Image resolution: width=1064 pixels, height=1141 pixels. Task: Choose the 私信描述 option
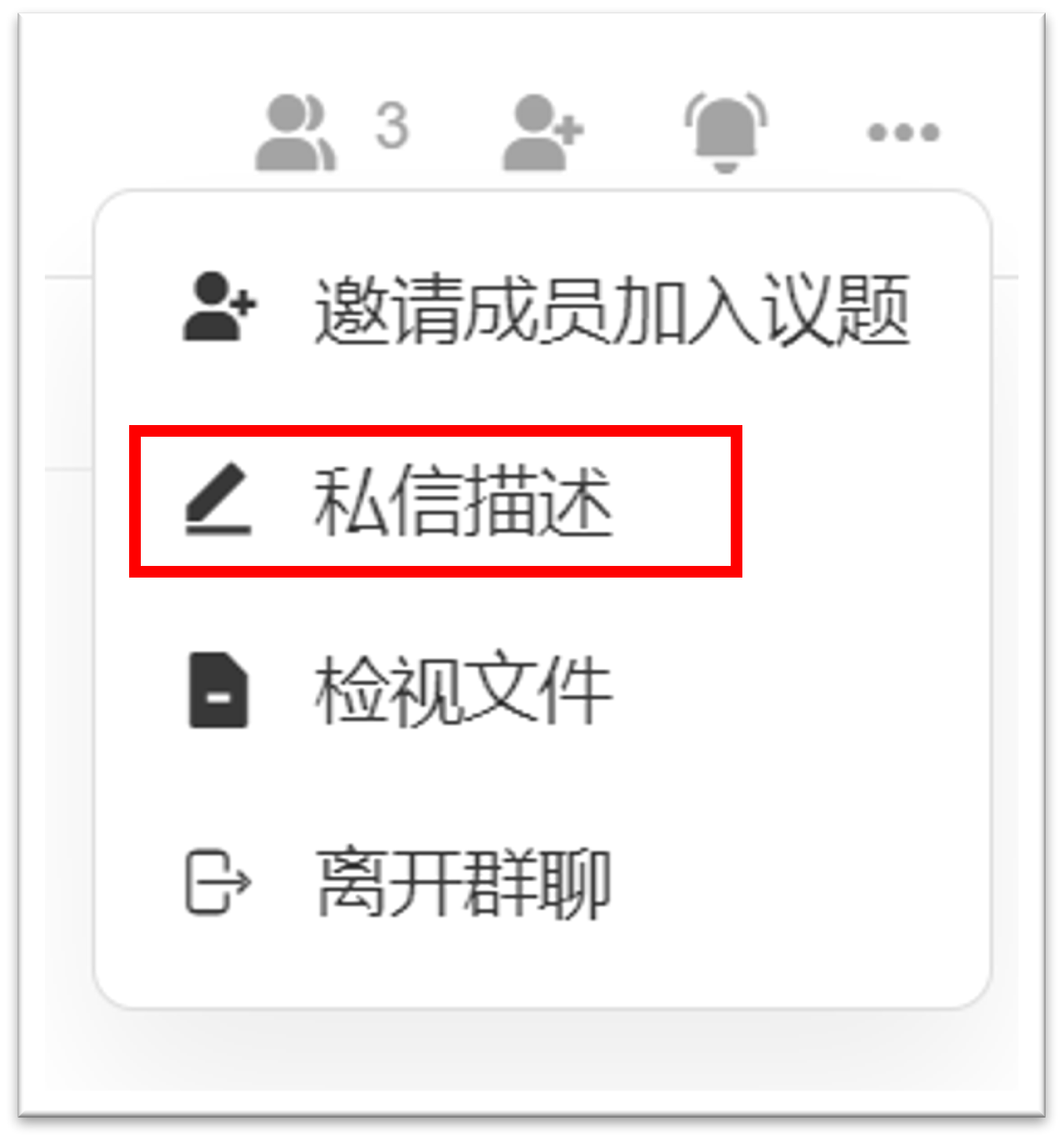coord(435,501)
